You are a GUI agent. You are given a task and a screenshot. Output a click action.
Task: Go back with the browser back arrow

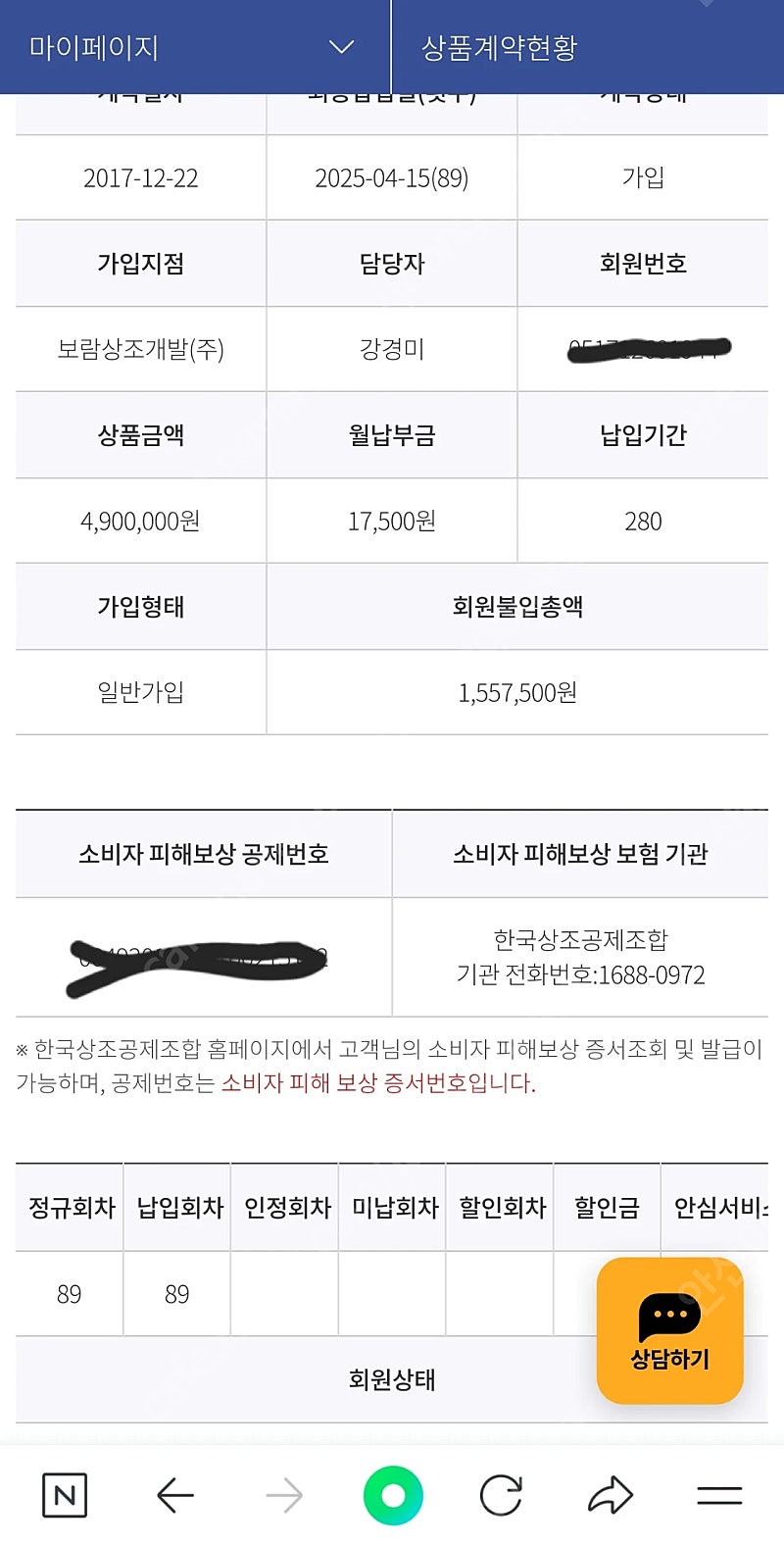(x=175, y=1495)
